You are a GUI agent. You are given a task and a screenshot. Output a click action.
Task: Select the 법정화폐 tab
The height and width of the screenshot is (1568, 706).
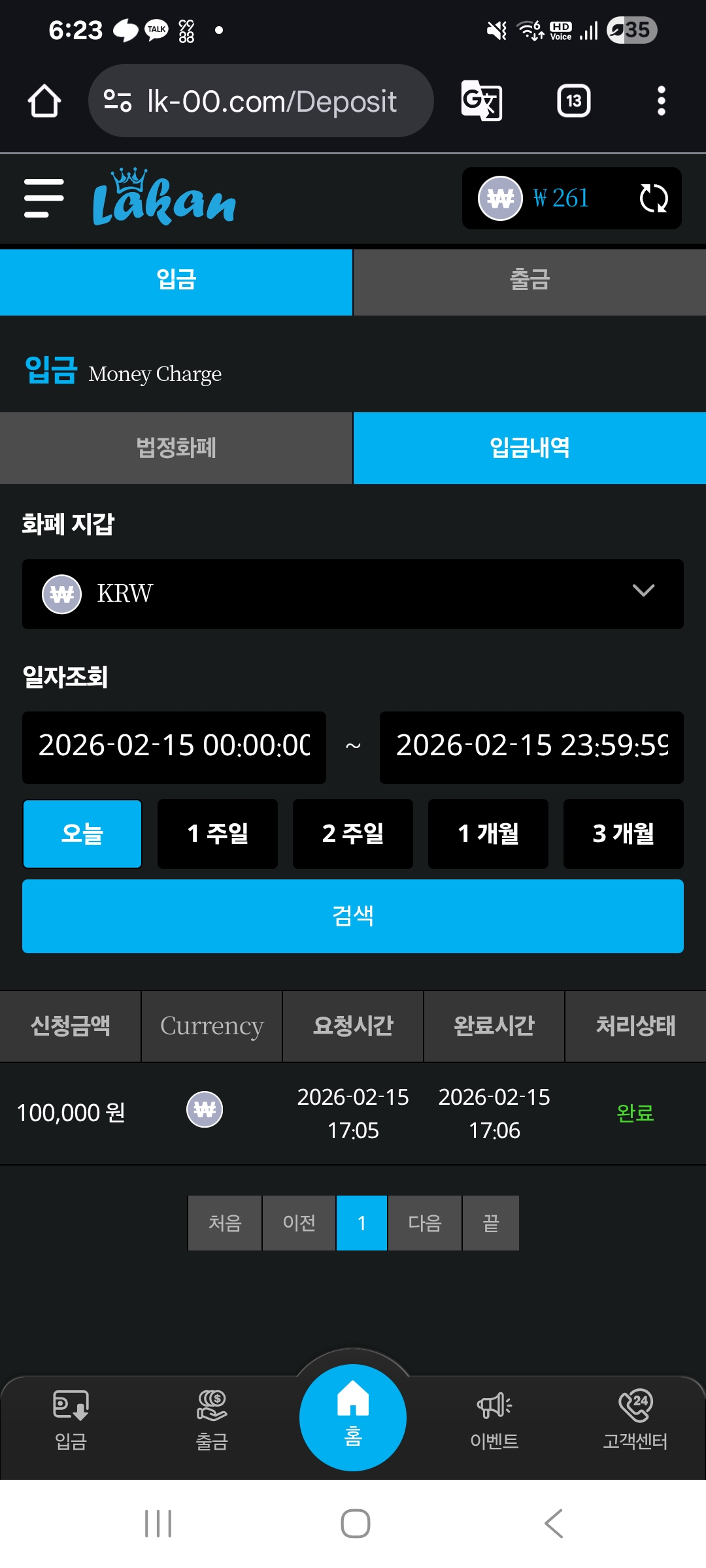click(176, 448)
